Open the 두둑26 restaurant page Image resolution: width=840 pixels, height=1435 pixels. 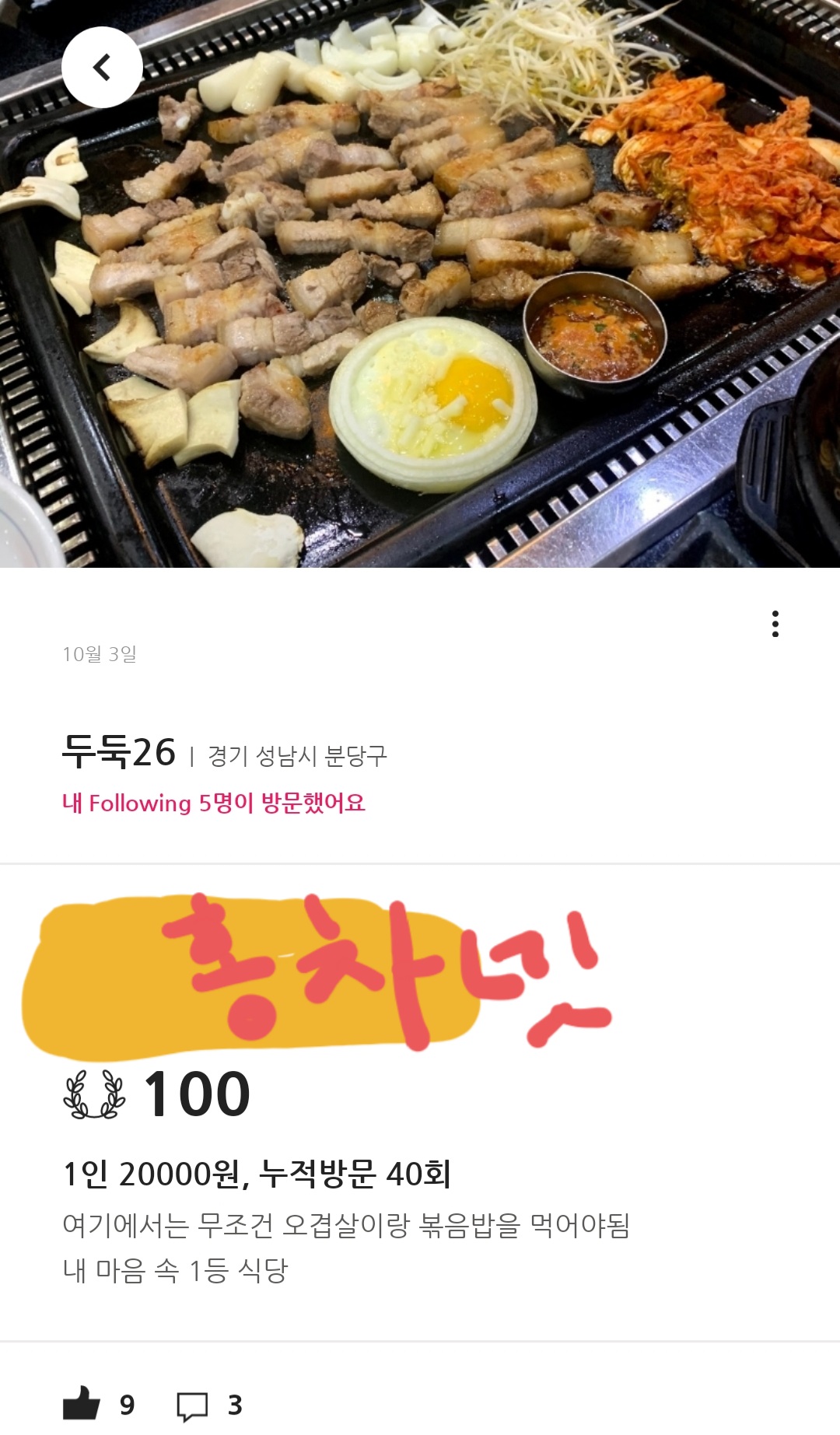coord(119,752)
